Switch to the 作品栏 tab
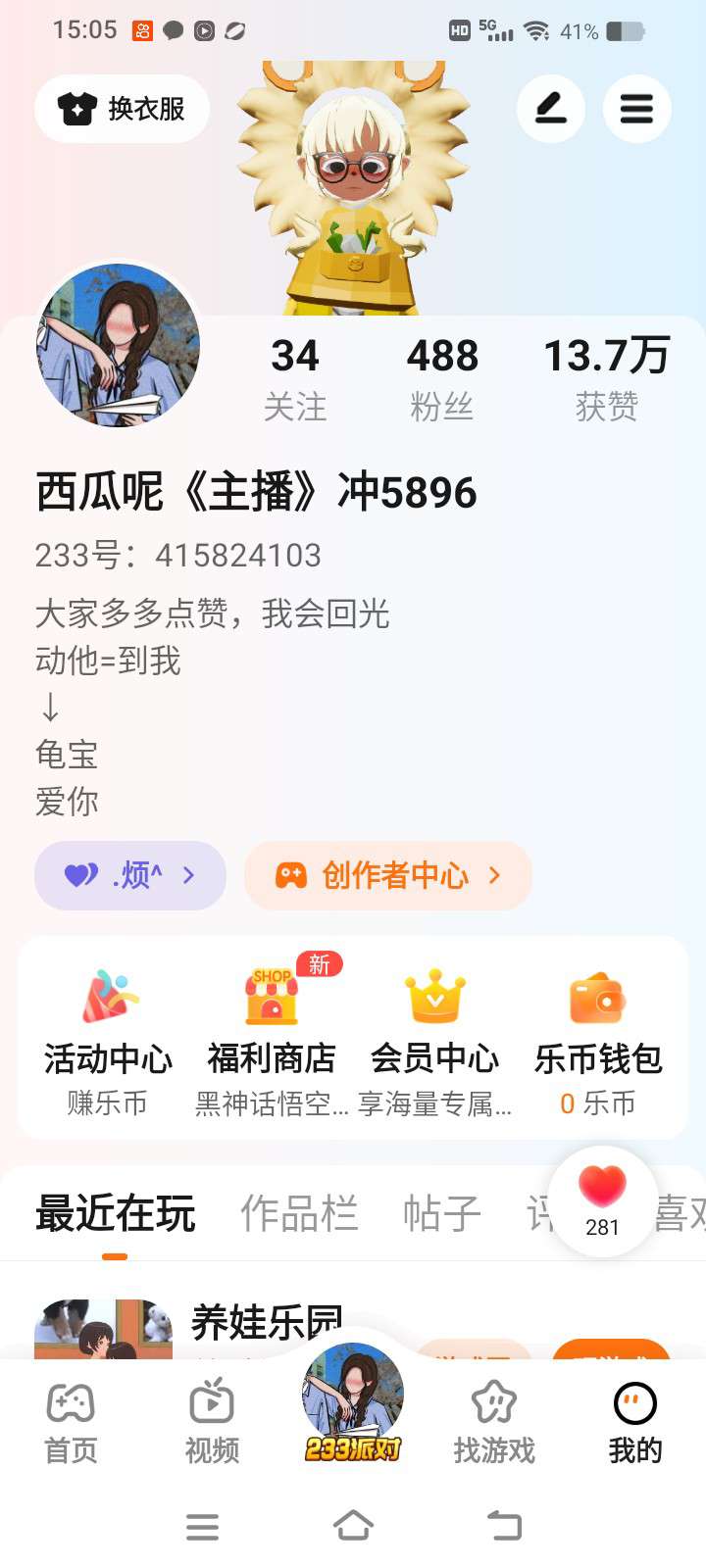The width and height of the screenshot is (706, 1568). click(x=299, y=1213)
